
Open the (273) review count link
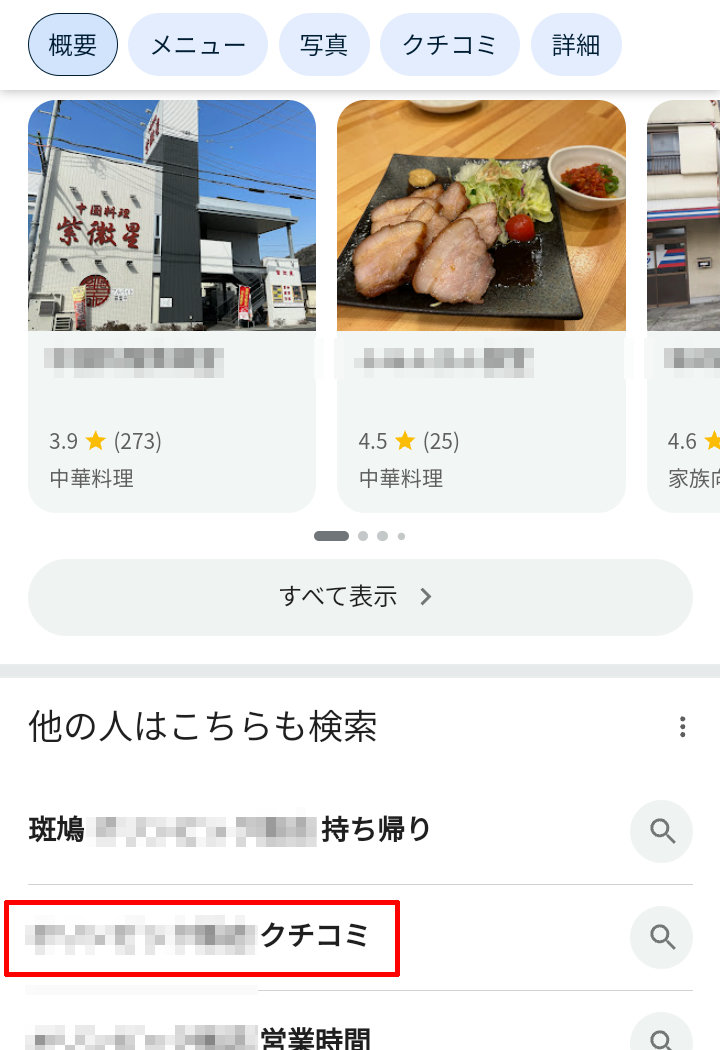pos(136,440)
